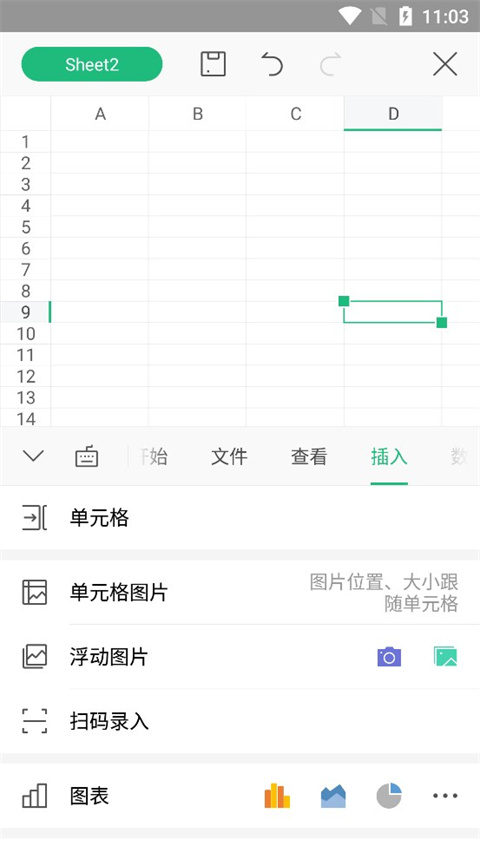
Task: Select the 插入 tab
Action: click(x=389, y=456)
